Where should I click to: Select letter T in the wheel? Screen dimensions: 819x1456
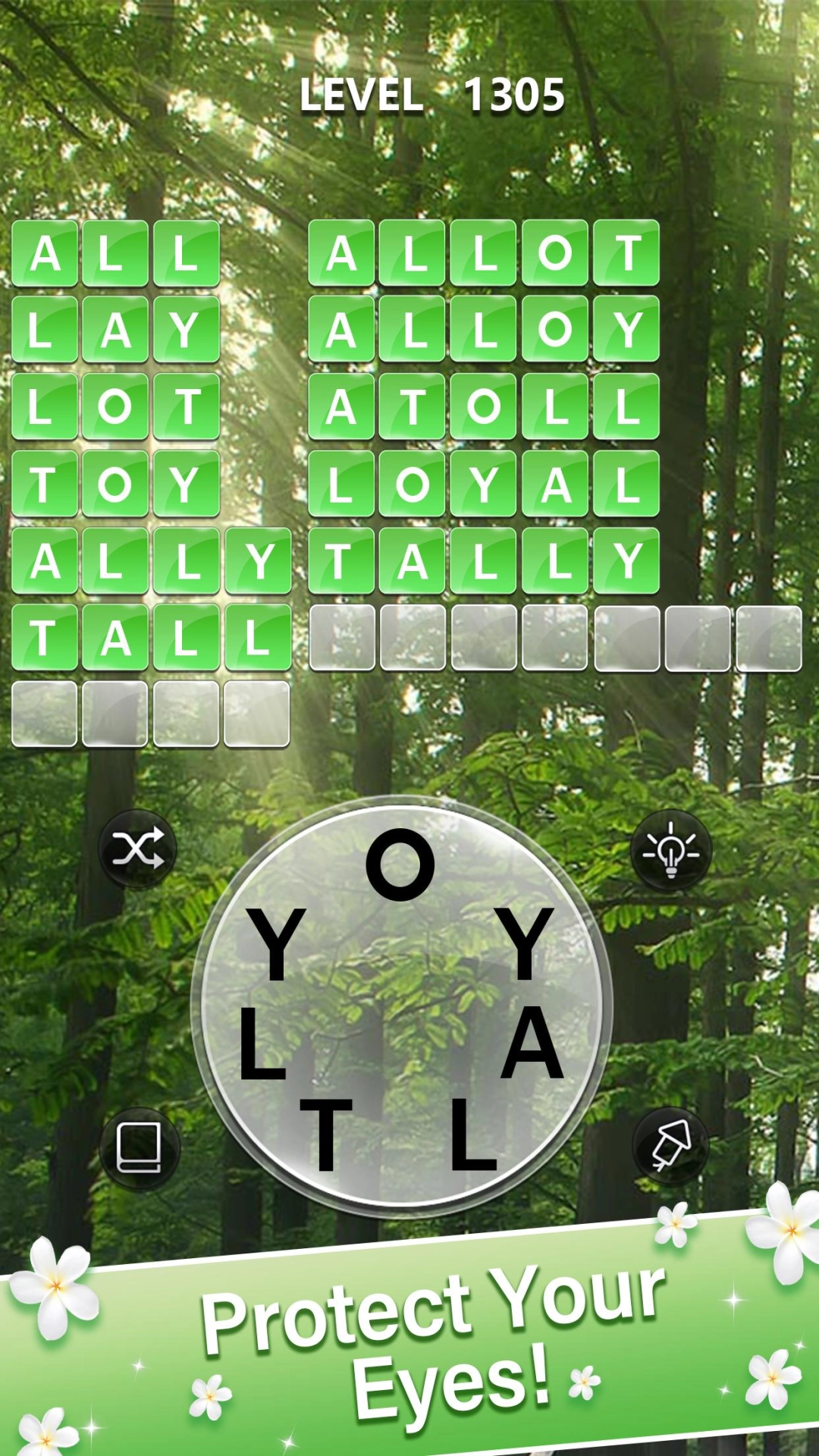[x=326, y=1133]
